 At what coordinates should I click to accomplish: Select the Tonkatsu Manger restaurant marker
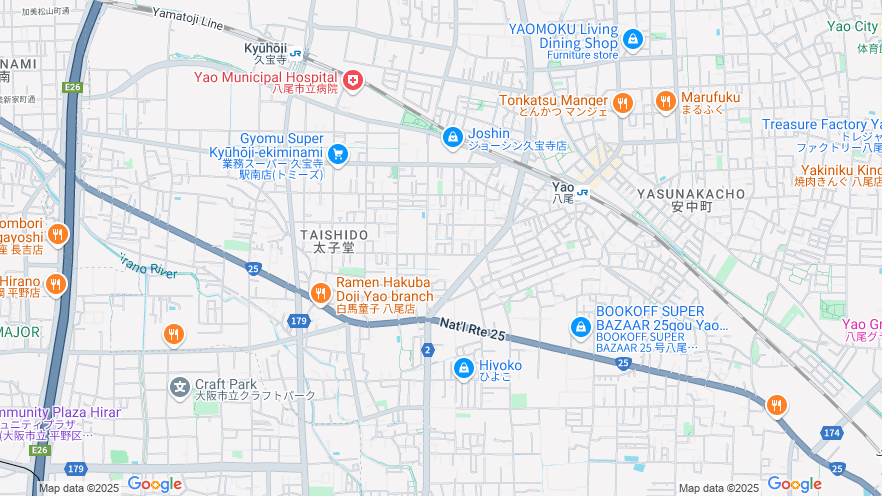coord(622,102)
